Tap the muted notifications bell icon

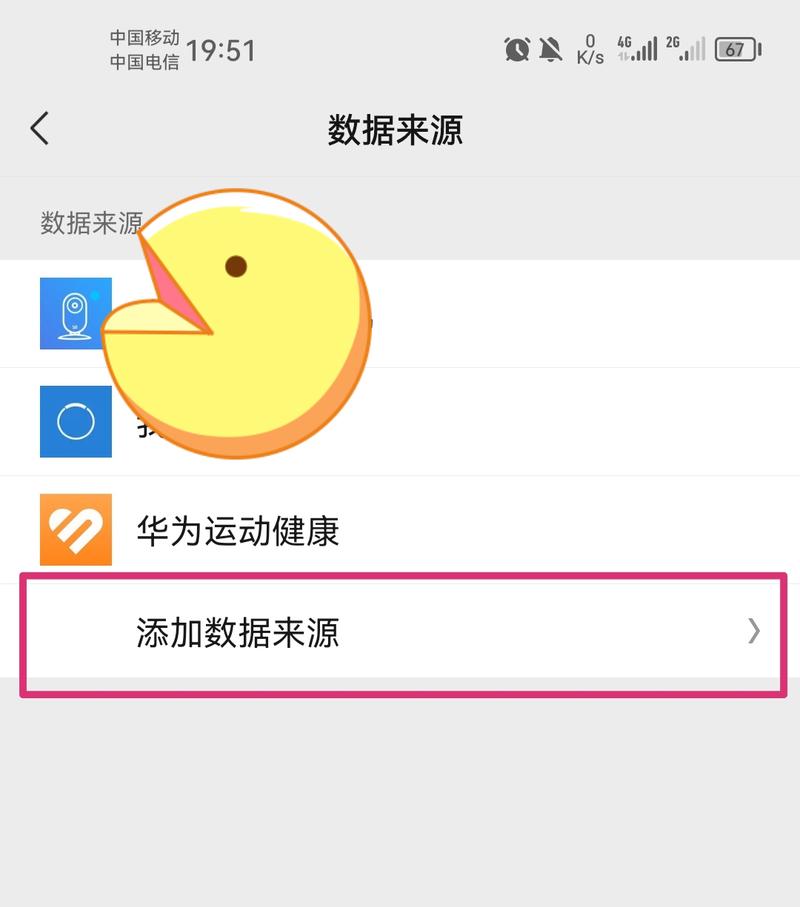tap(552, 47)
